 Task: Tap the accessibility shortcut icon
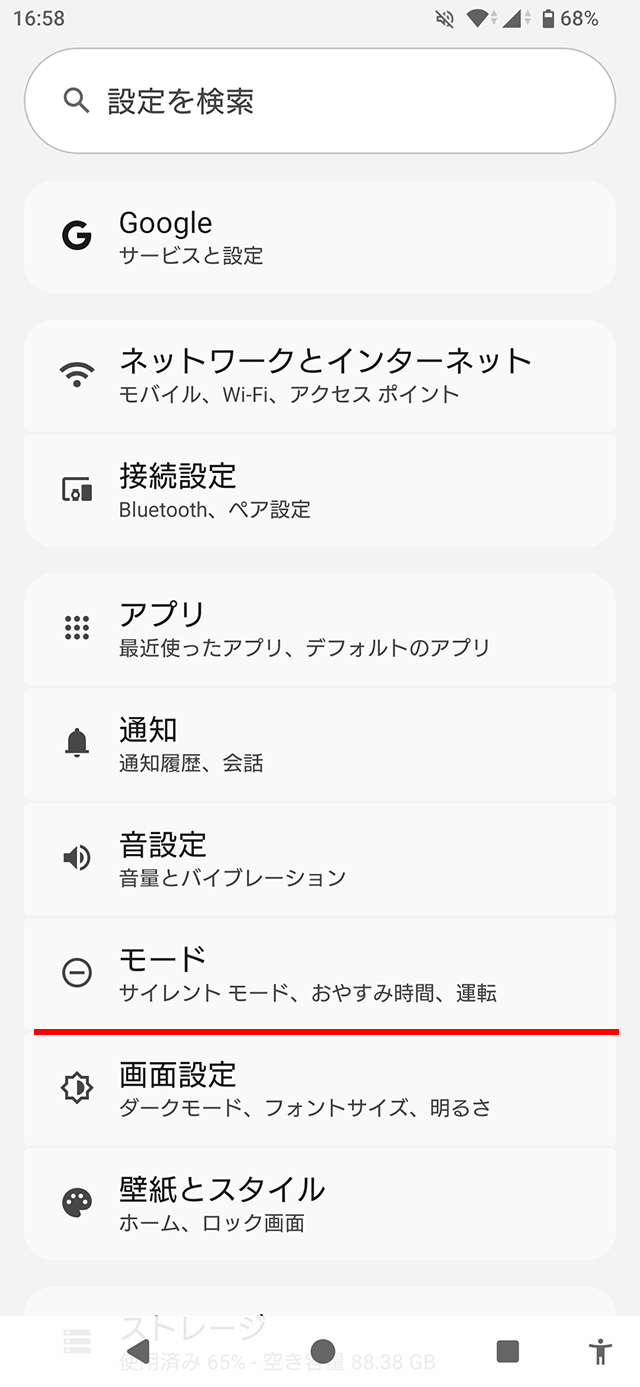[x=600, y=1352]
